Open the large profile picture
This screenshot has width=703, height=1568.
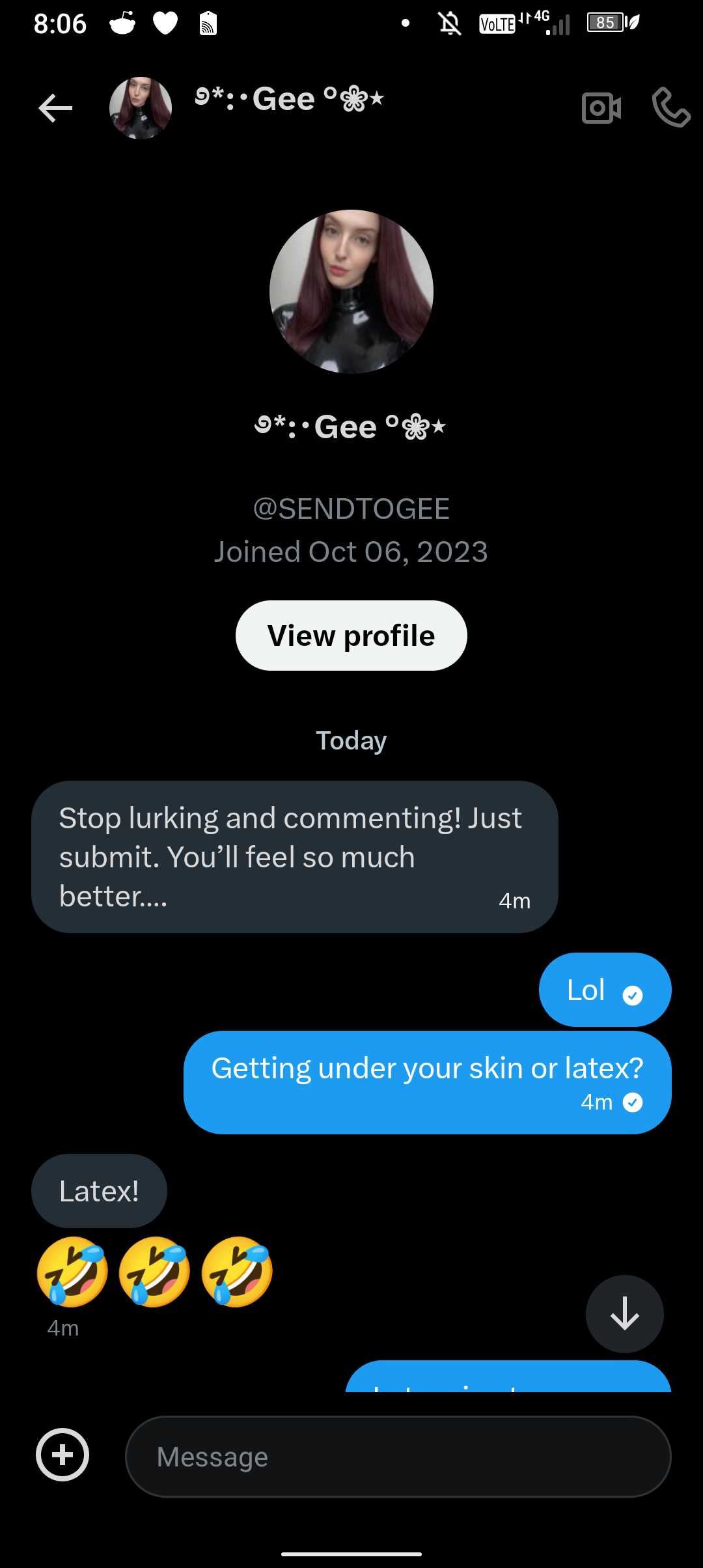point(351,292)
